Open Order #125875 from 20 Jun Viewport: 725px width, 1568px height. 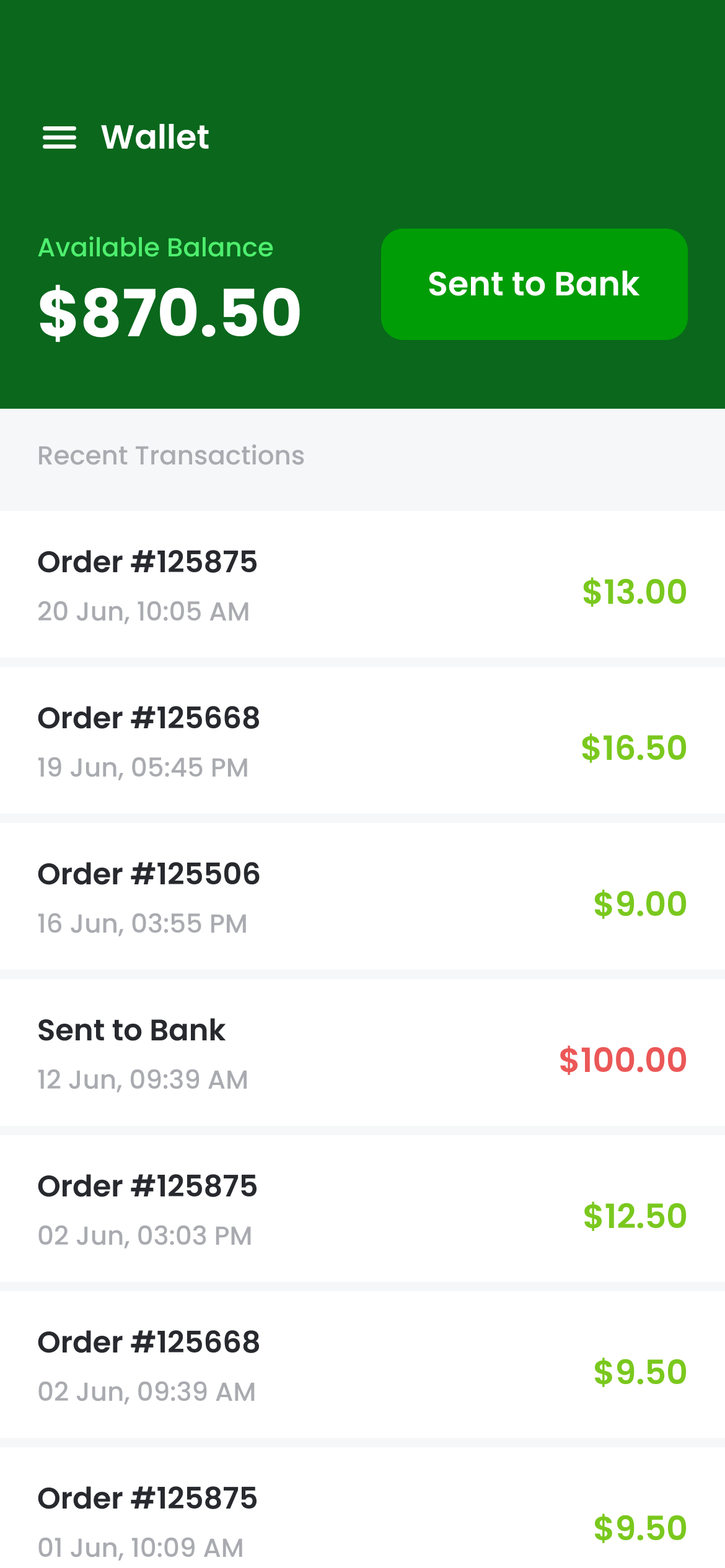(x=362, y=585)
